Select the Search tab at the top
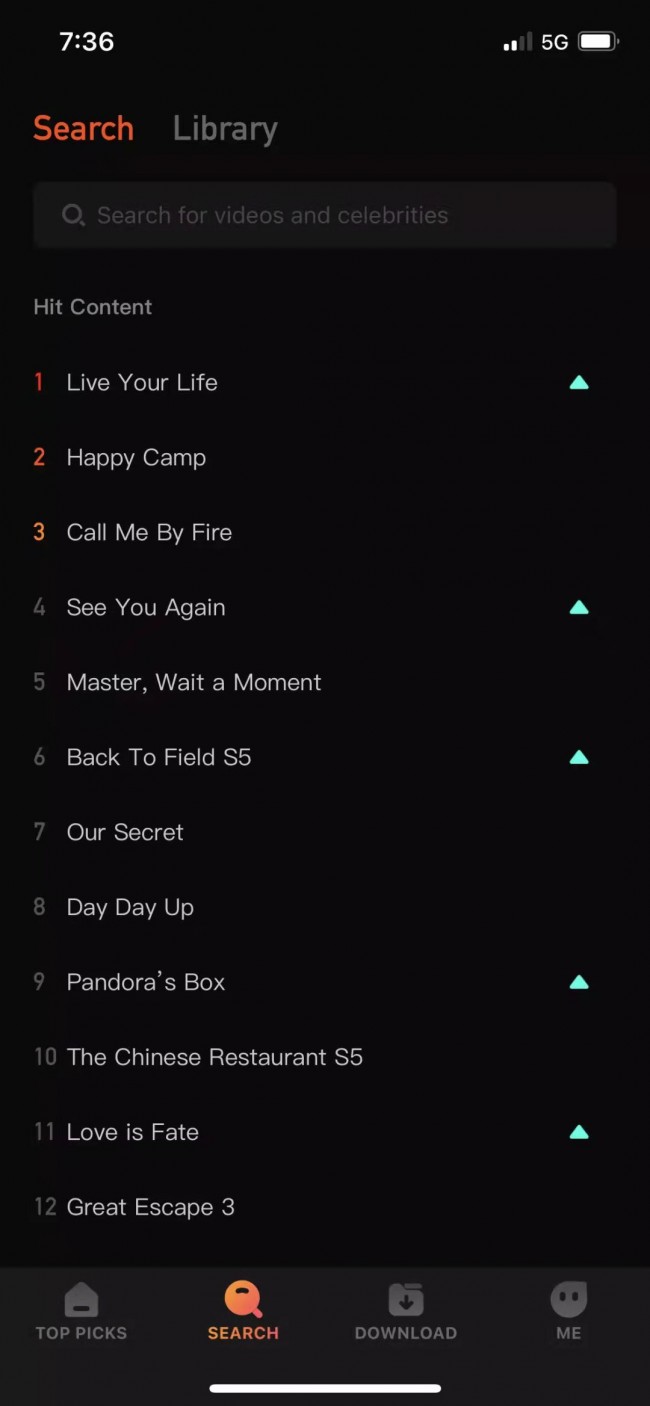 [x=83, y=129]
